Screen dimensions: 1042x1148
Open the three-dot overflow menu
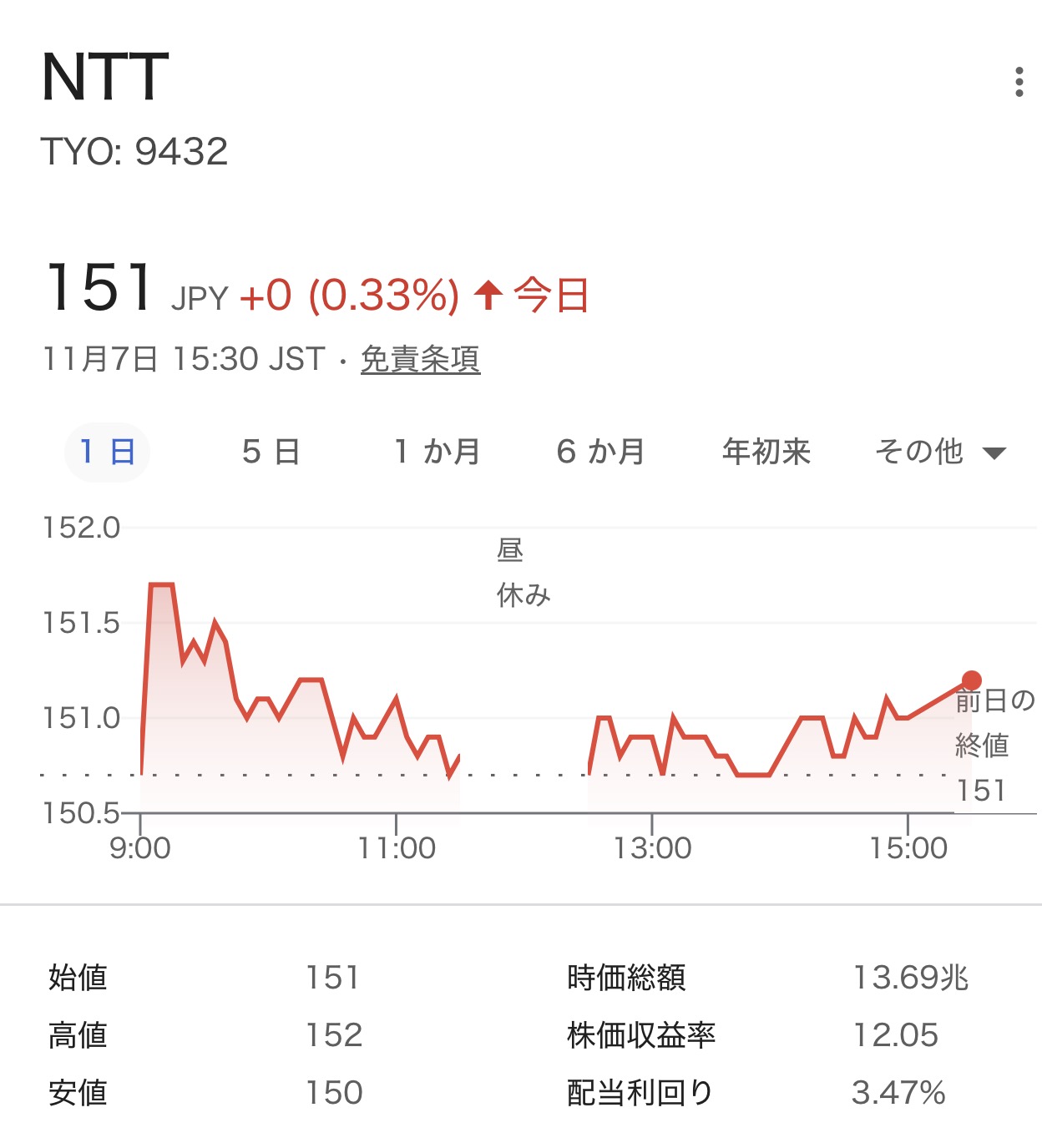(x=1019, y=82)
